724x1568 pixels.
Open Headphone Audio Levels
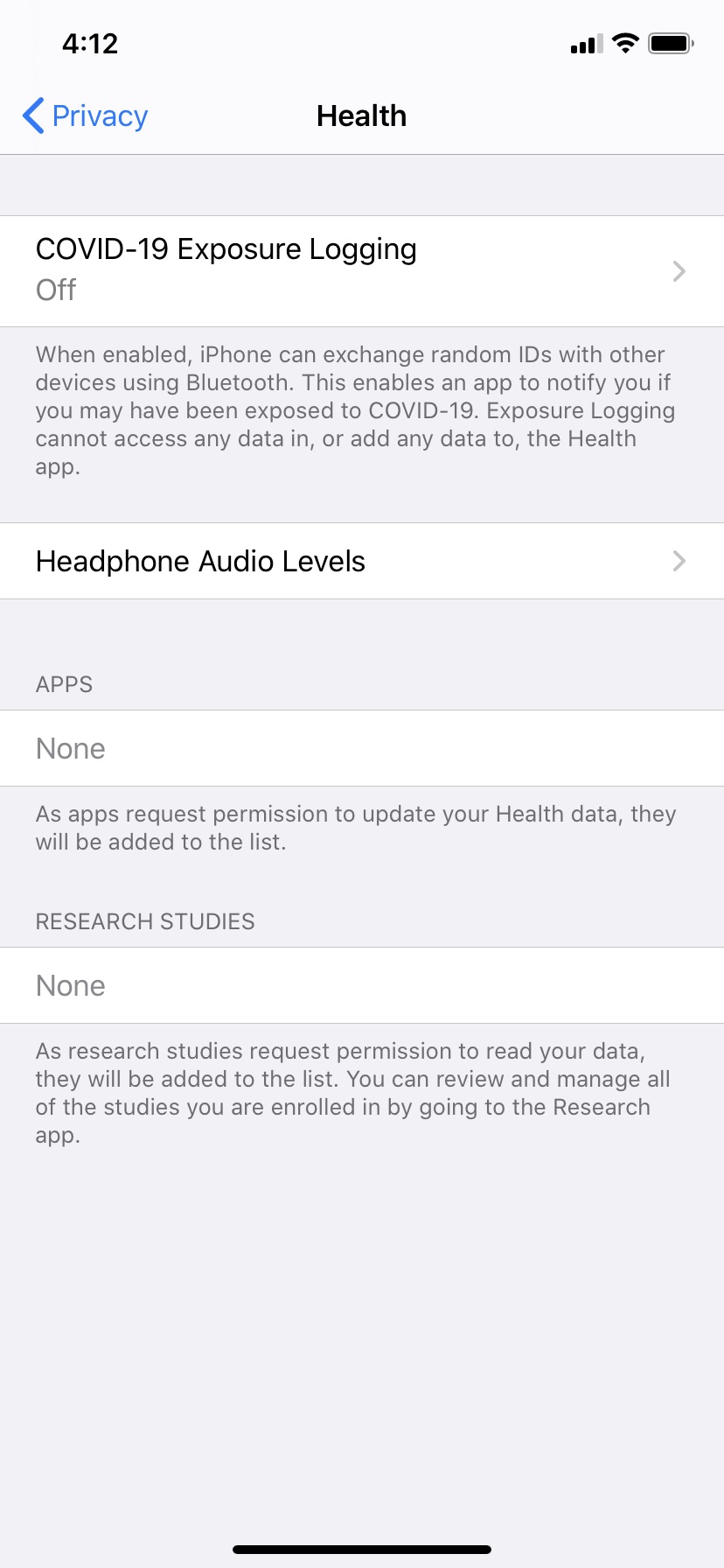(x=361, y=561)
